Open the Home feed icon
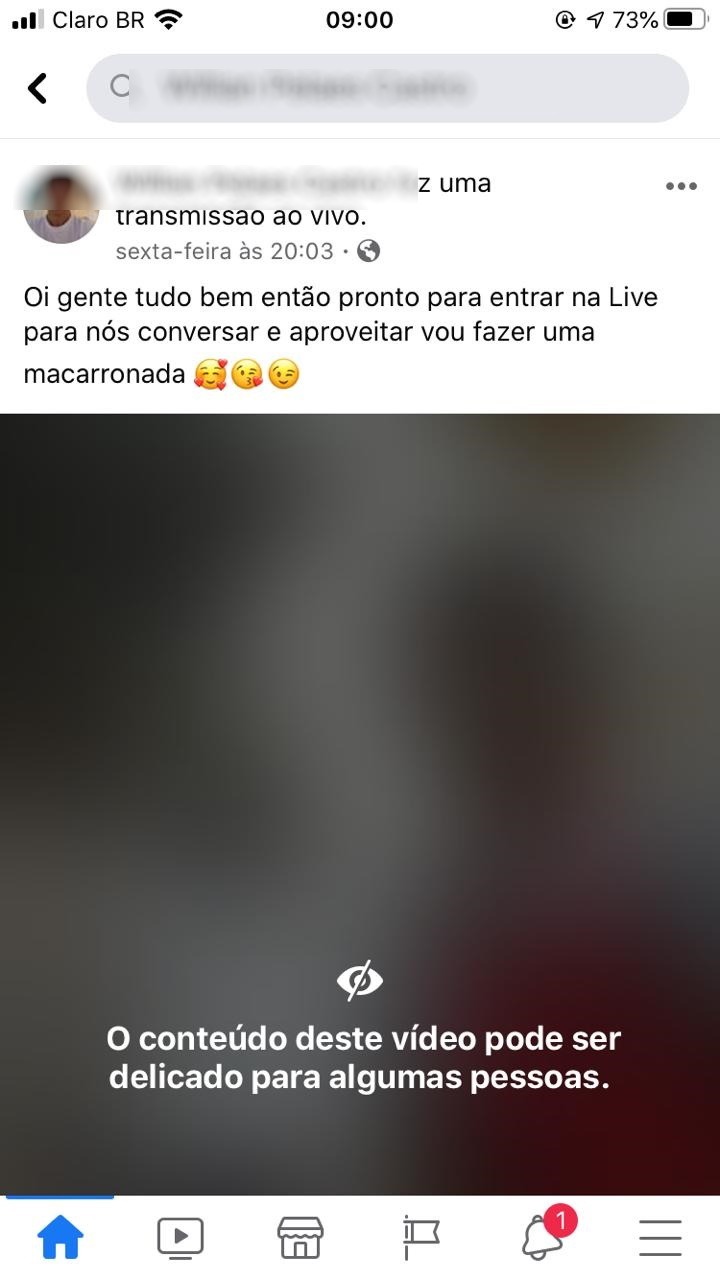 (61, 1236)
